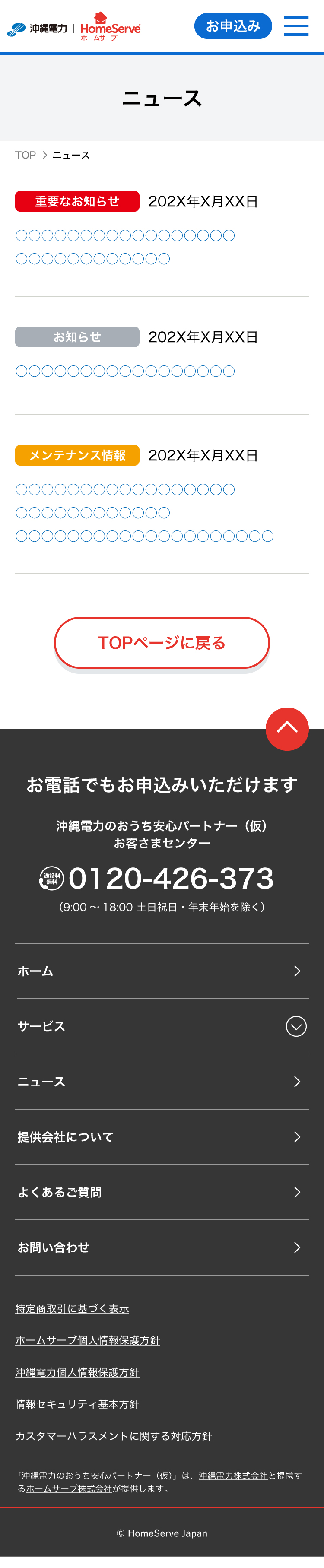View 沖縄電力個人情報保護方針
Viewport: 324px width, 1568px height.
[x=77, y=1373]
